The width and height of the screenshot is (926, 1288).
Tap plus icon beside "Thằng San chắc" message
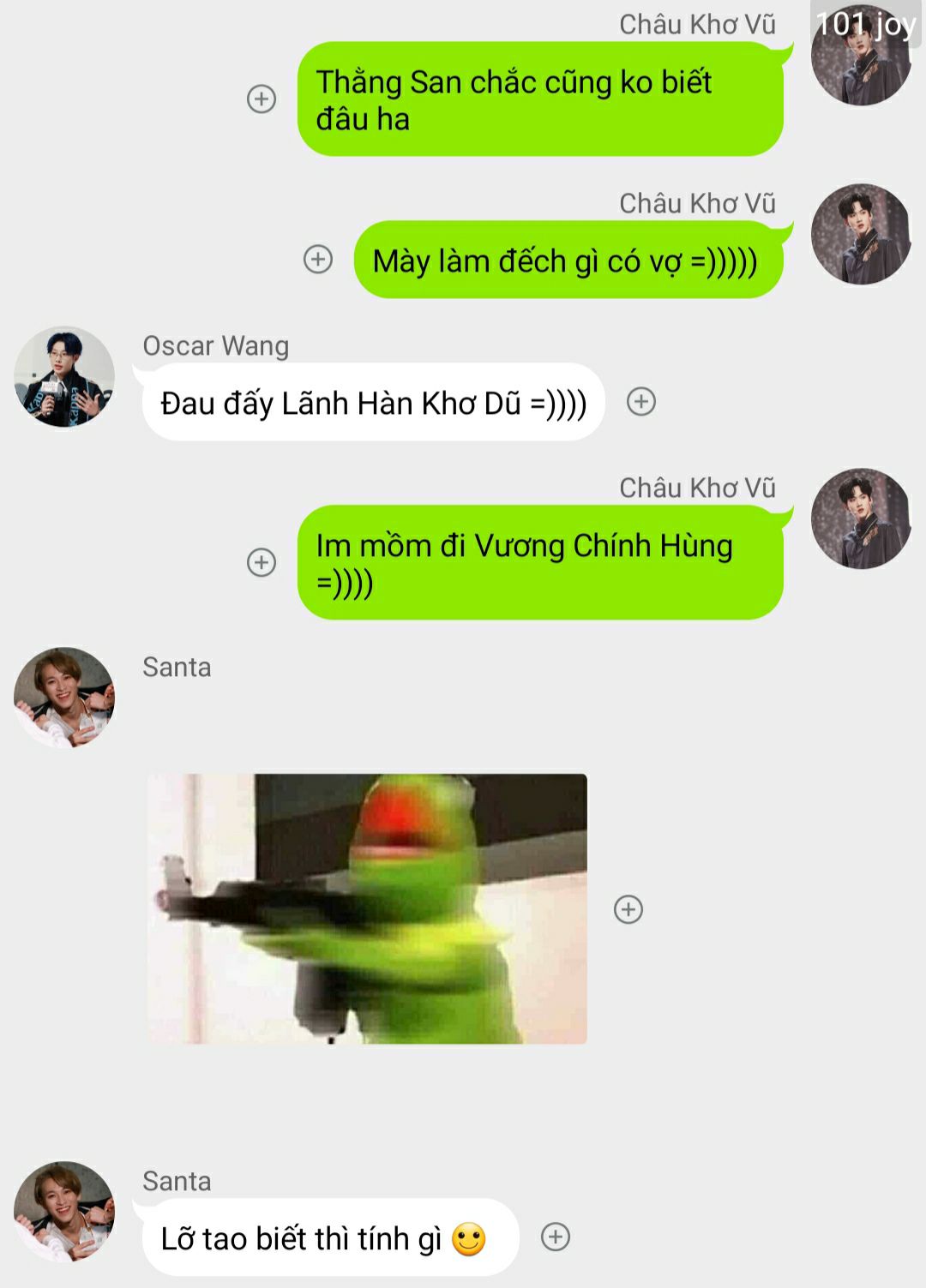tap(262, 99)
